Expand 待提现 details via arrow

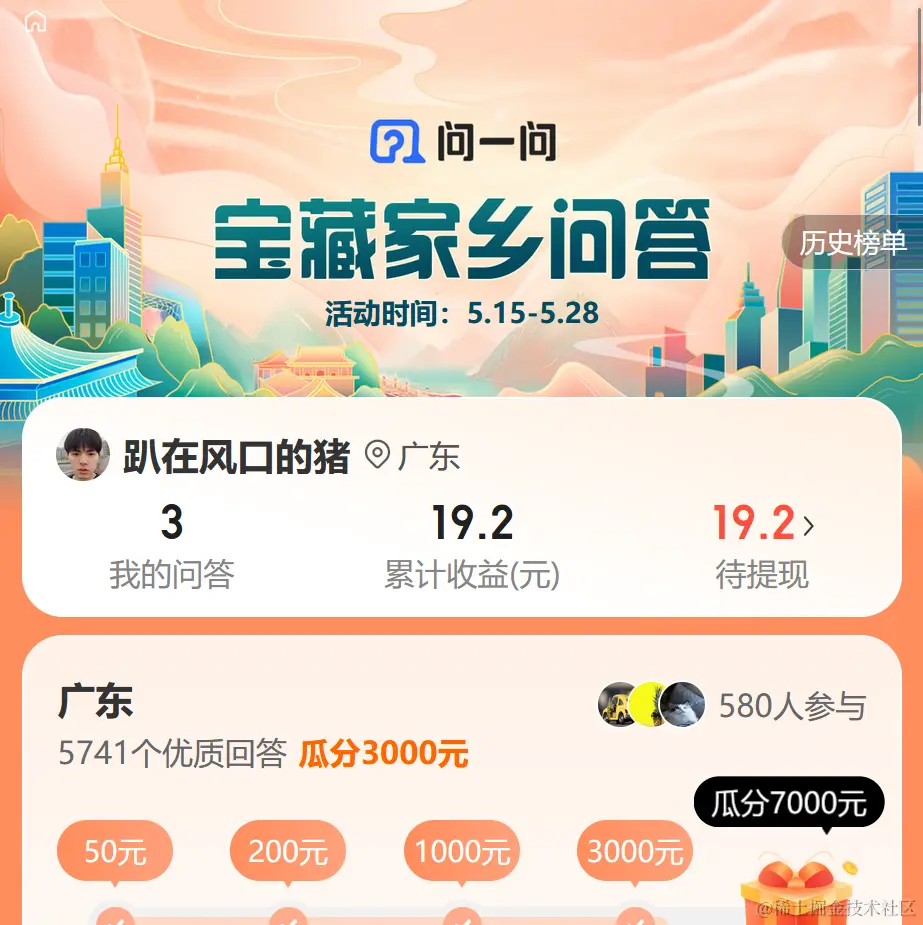pyautogui.click(x=809, y=524)
